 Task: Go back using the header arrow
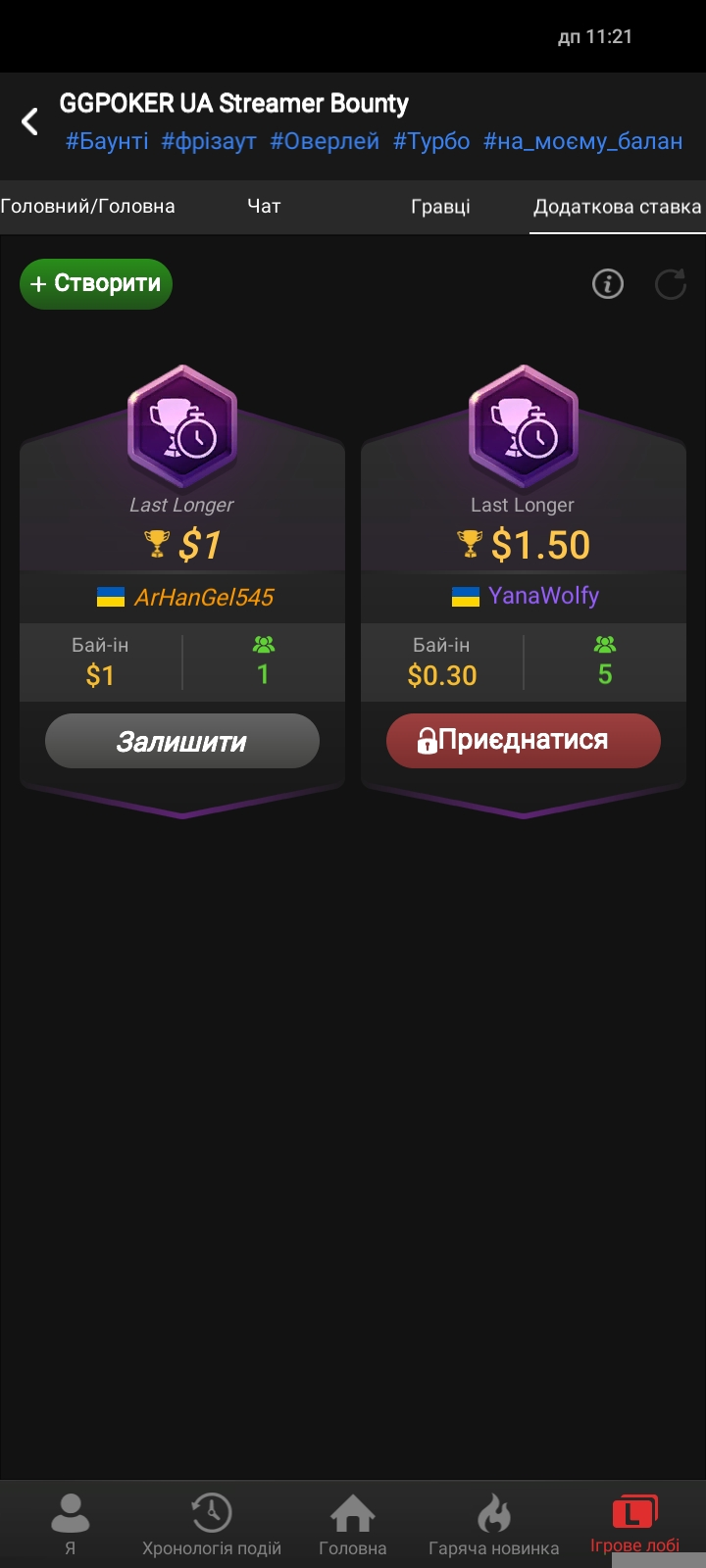(30, 122)
